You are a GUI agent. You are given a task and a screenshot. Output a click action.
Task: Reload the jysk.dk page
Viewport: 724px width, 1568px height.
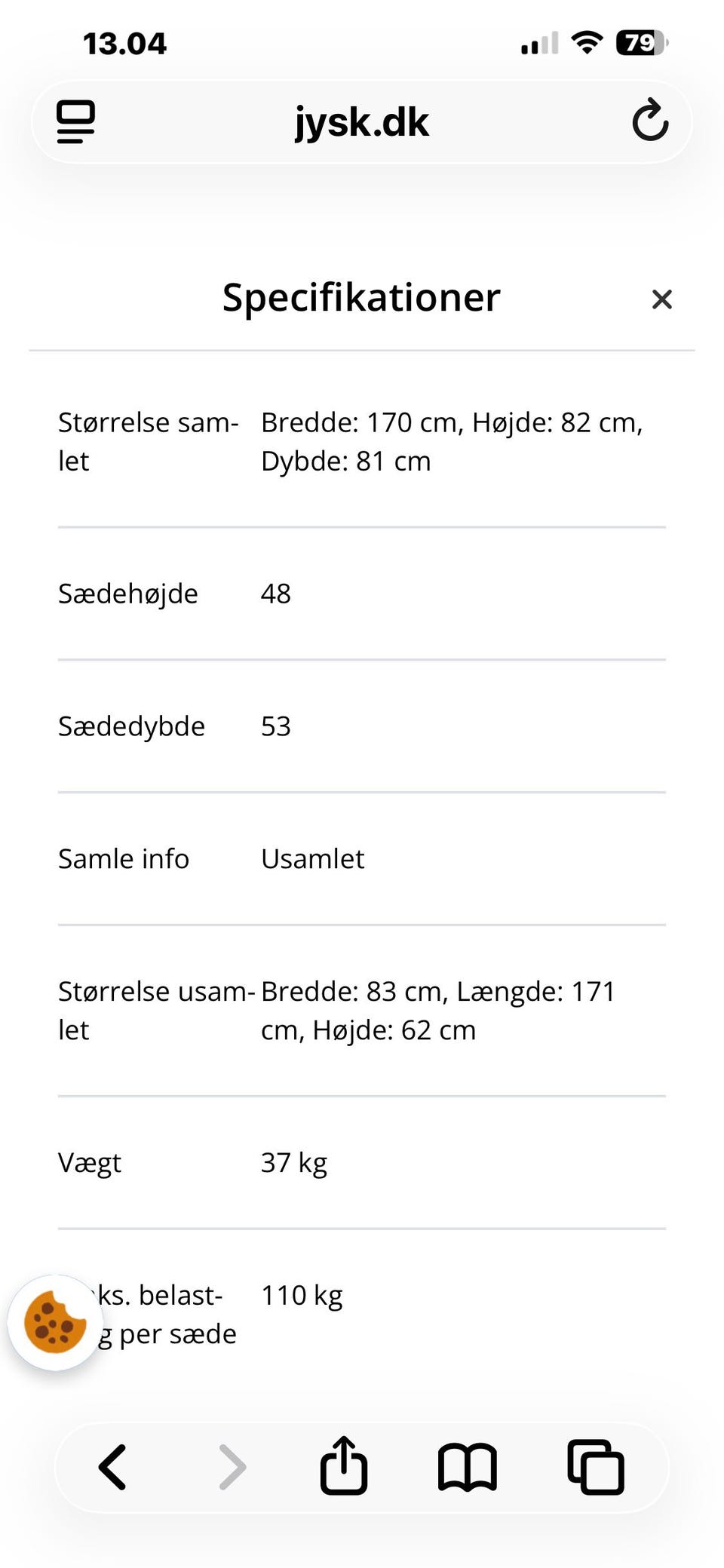pyautogui.click(x=649, y=121)
